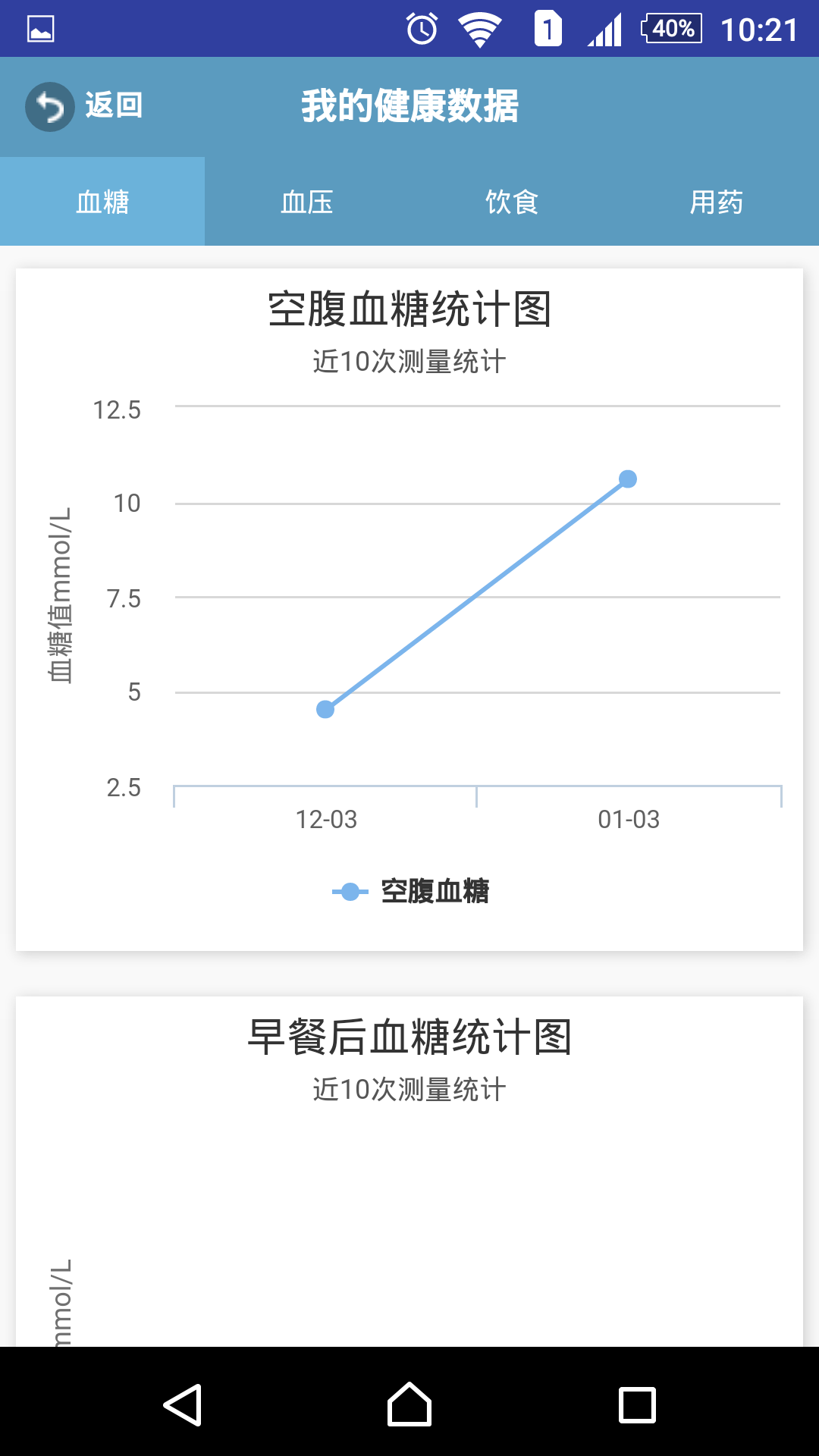This screenshot has width=819, height=1456.
Task: Tap the battery icon showing 40%
Action: pyautogui.click(x=670, y=28)
